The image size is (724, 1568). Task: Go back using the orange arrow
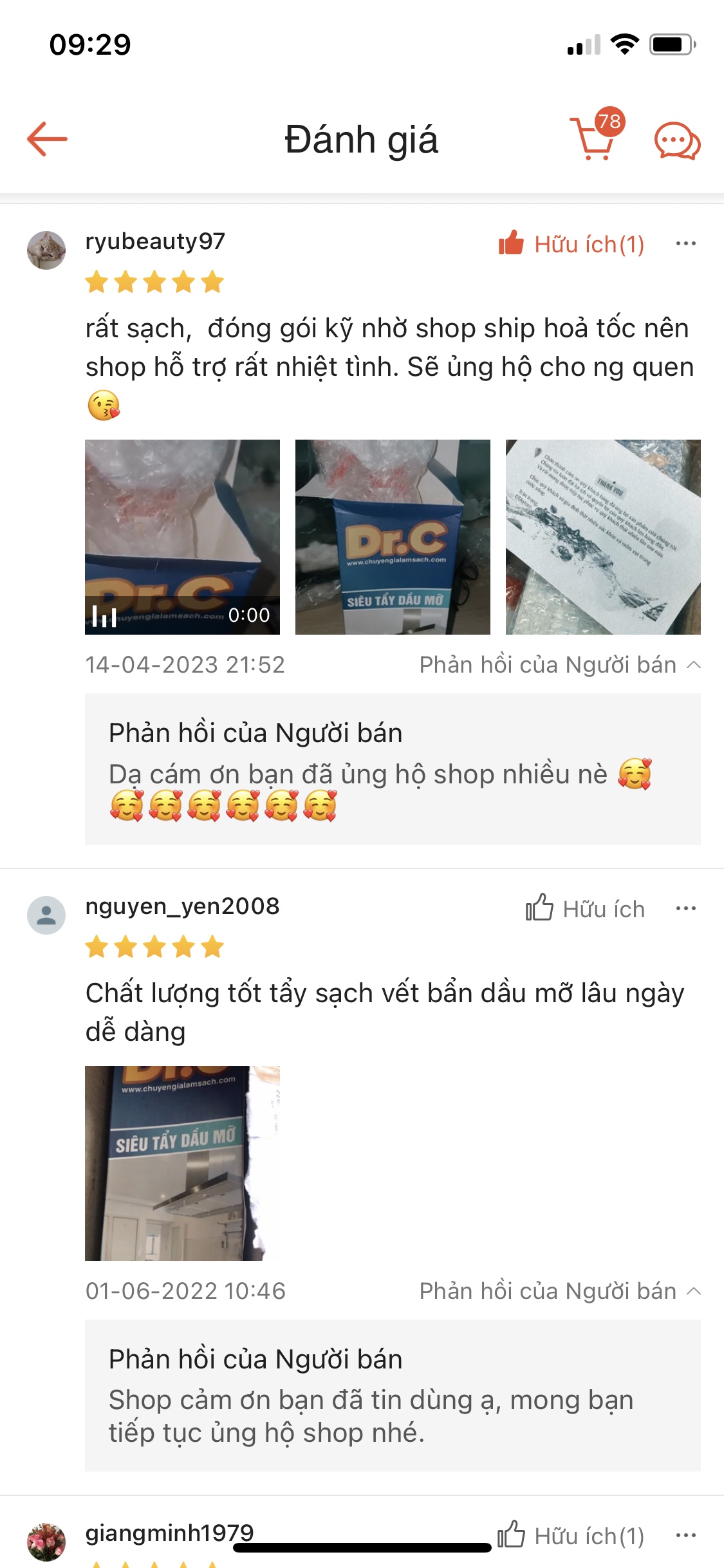tap(47, 138)
